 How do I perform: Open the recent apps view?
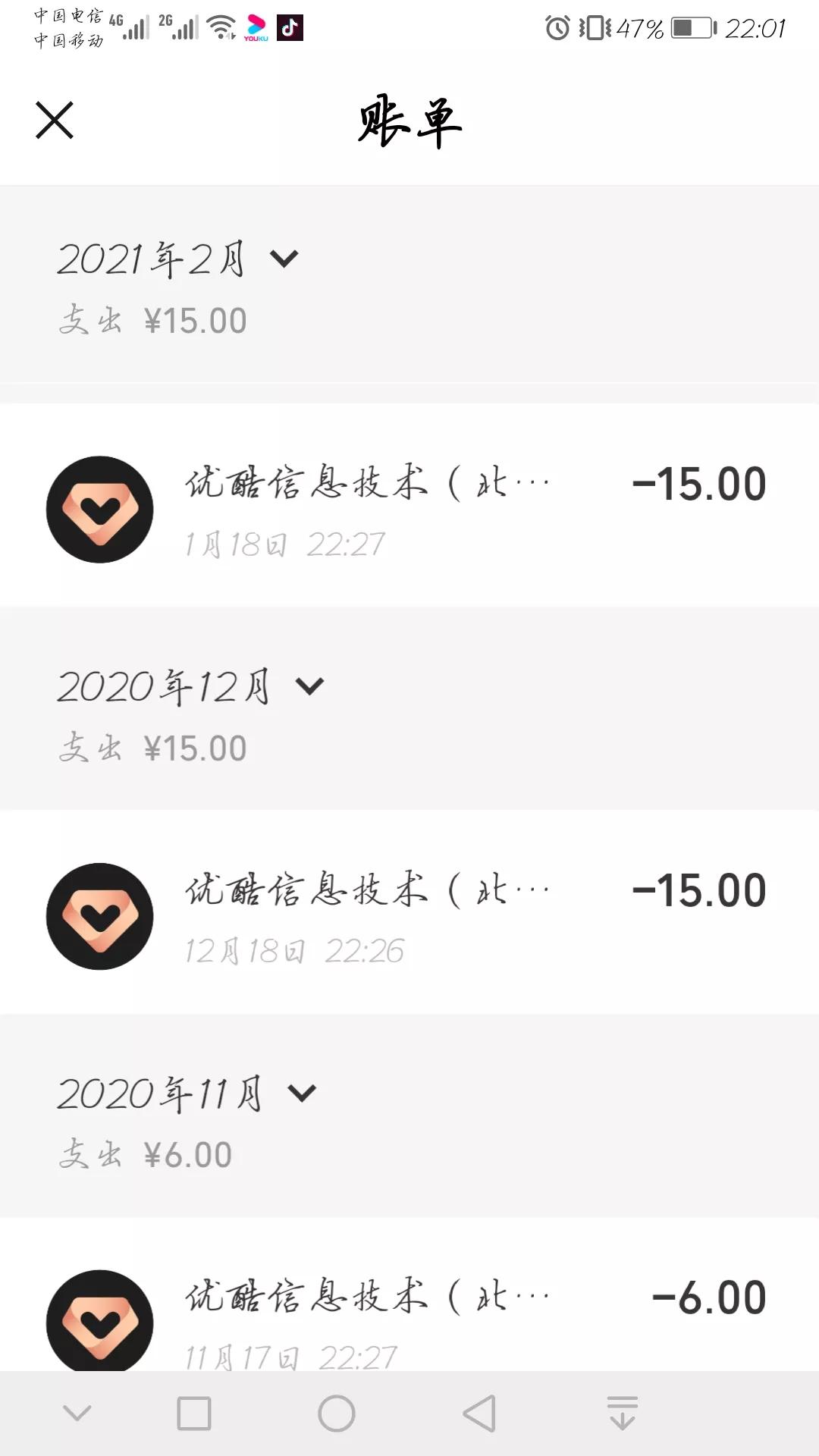pyautogui.click(x=194, y=1414)
